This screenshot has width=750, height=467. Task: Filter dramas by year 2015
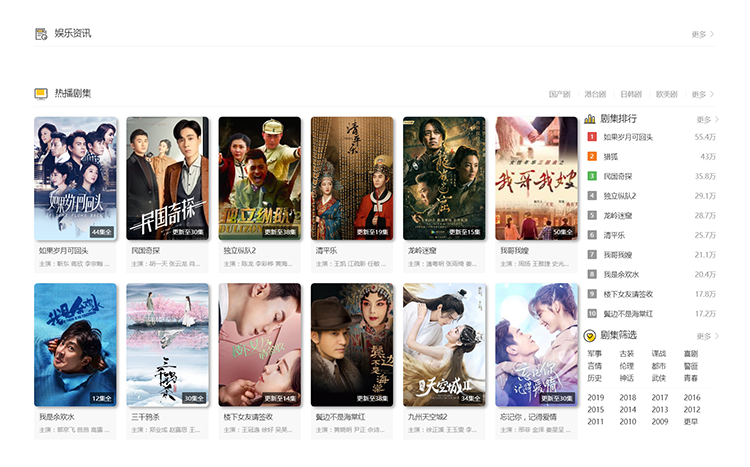click(x=595, y=409)
